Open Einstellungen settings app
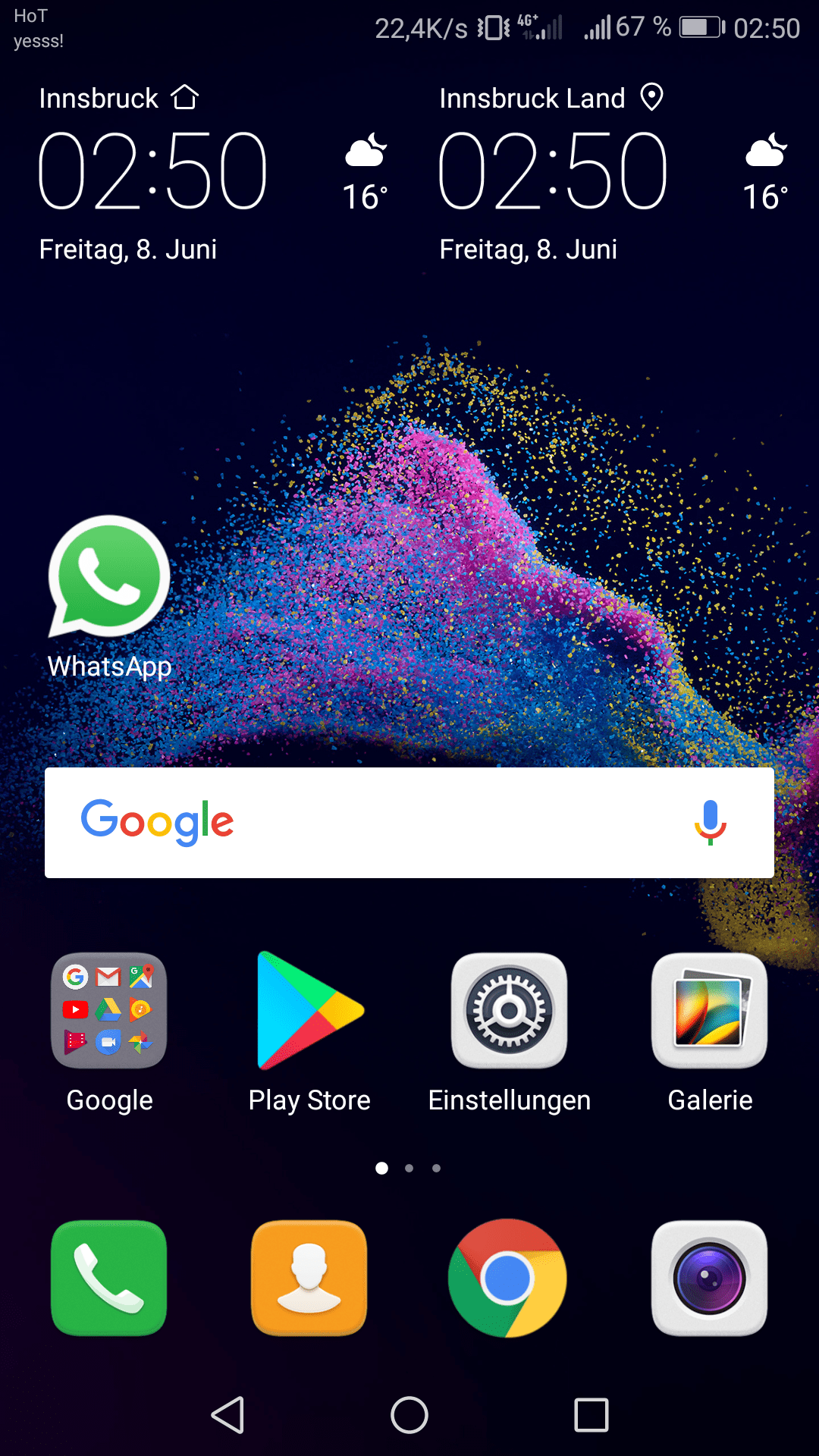The height and width of the screenshot is (1456, 819). tap(509, 1011)
